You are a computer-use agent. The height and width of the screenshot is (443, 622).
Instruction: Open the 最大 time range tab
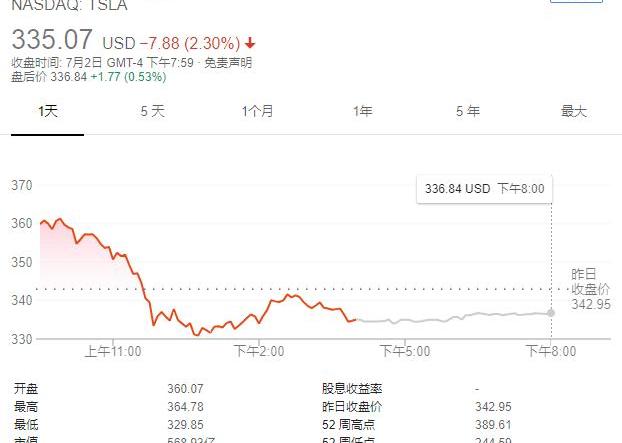tap(574, 111)
